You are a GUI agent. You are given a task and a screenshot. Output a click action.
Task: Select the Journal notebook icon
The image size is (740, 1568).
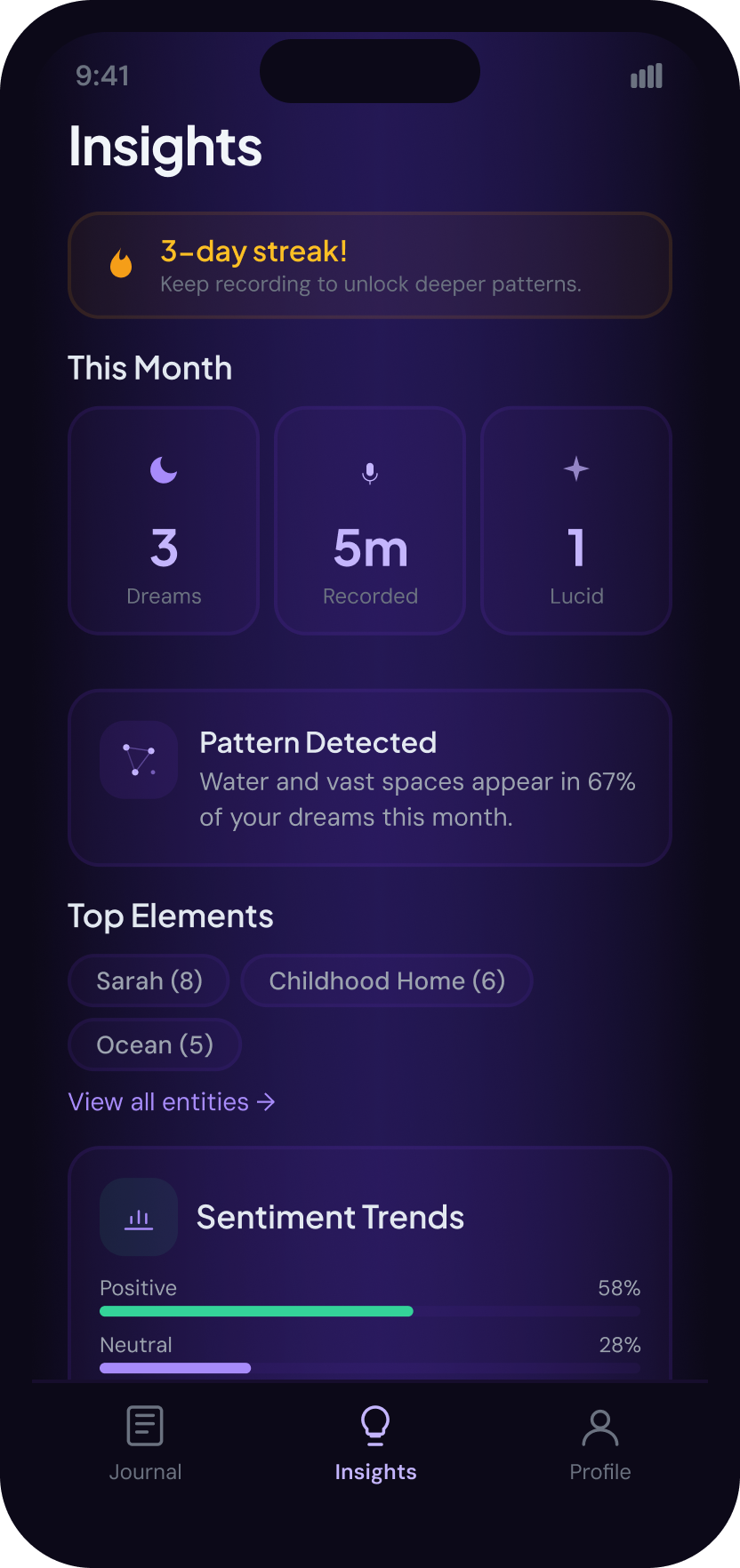[144, 1426]
